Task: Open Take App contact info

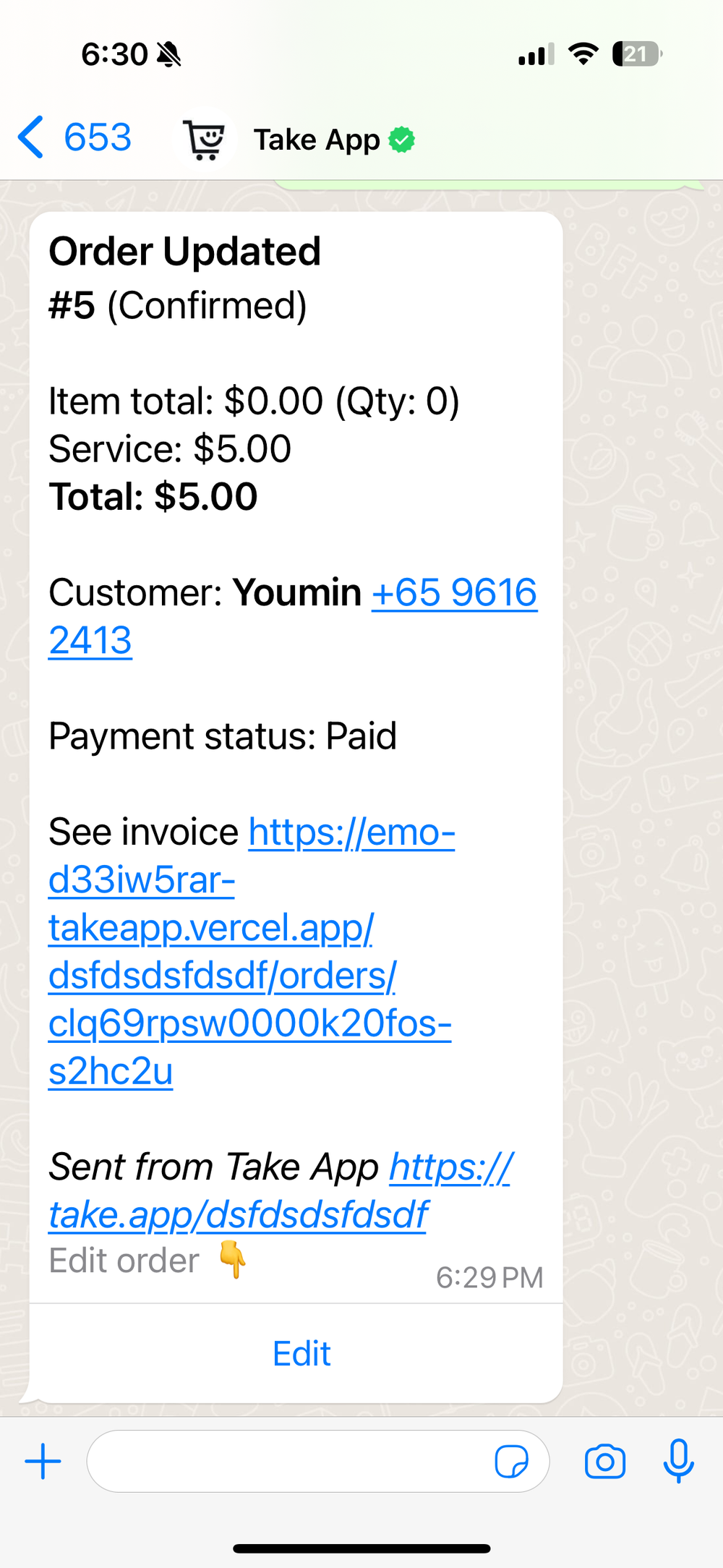Action: pos(316,140)
